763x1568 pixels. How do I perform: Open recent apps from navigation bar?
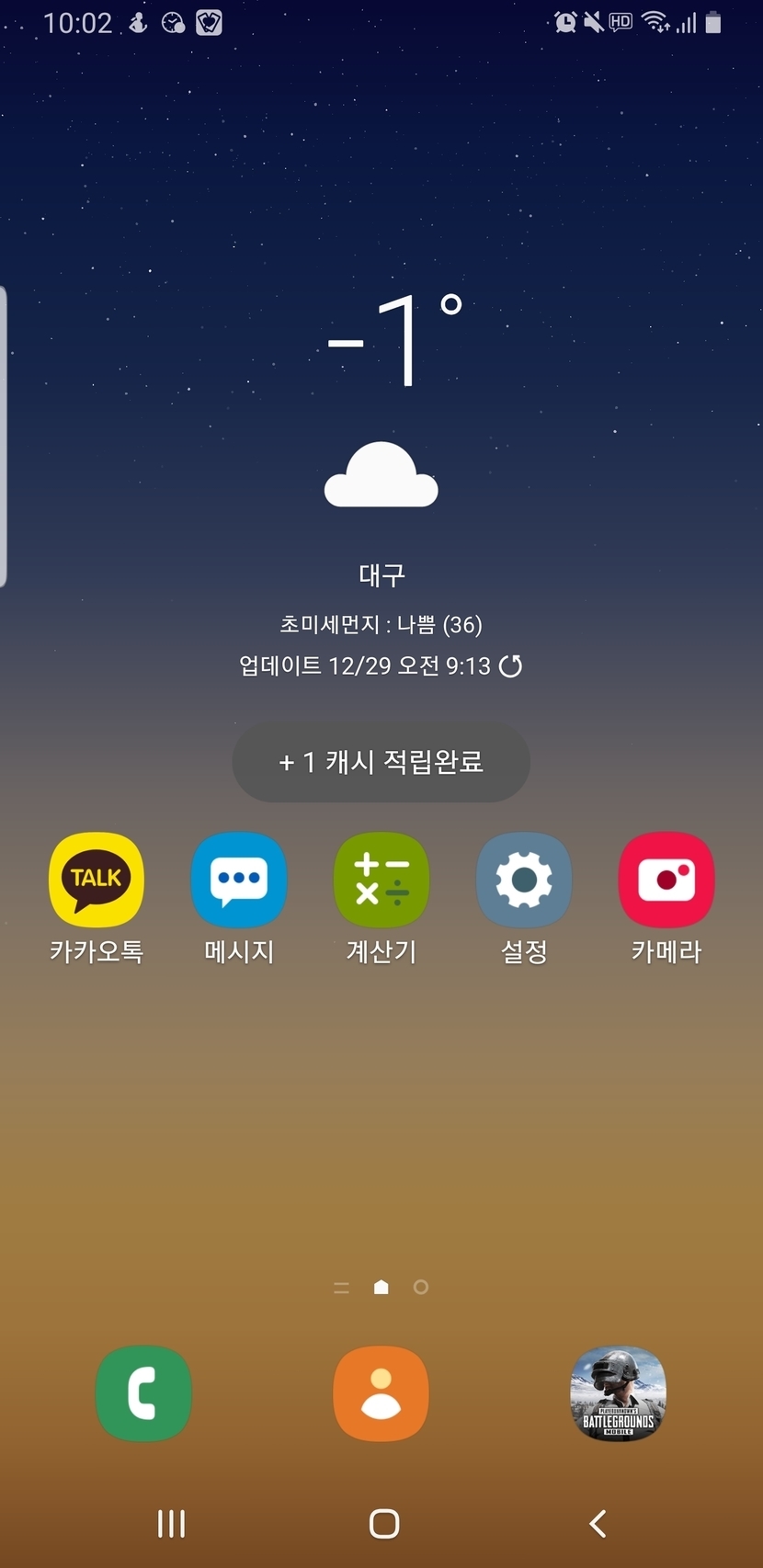click(171, 1523)
